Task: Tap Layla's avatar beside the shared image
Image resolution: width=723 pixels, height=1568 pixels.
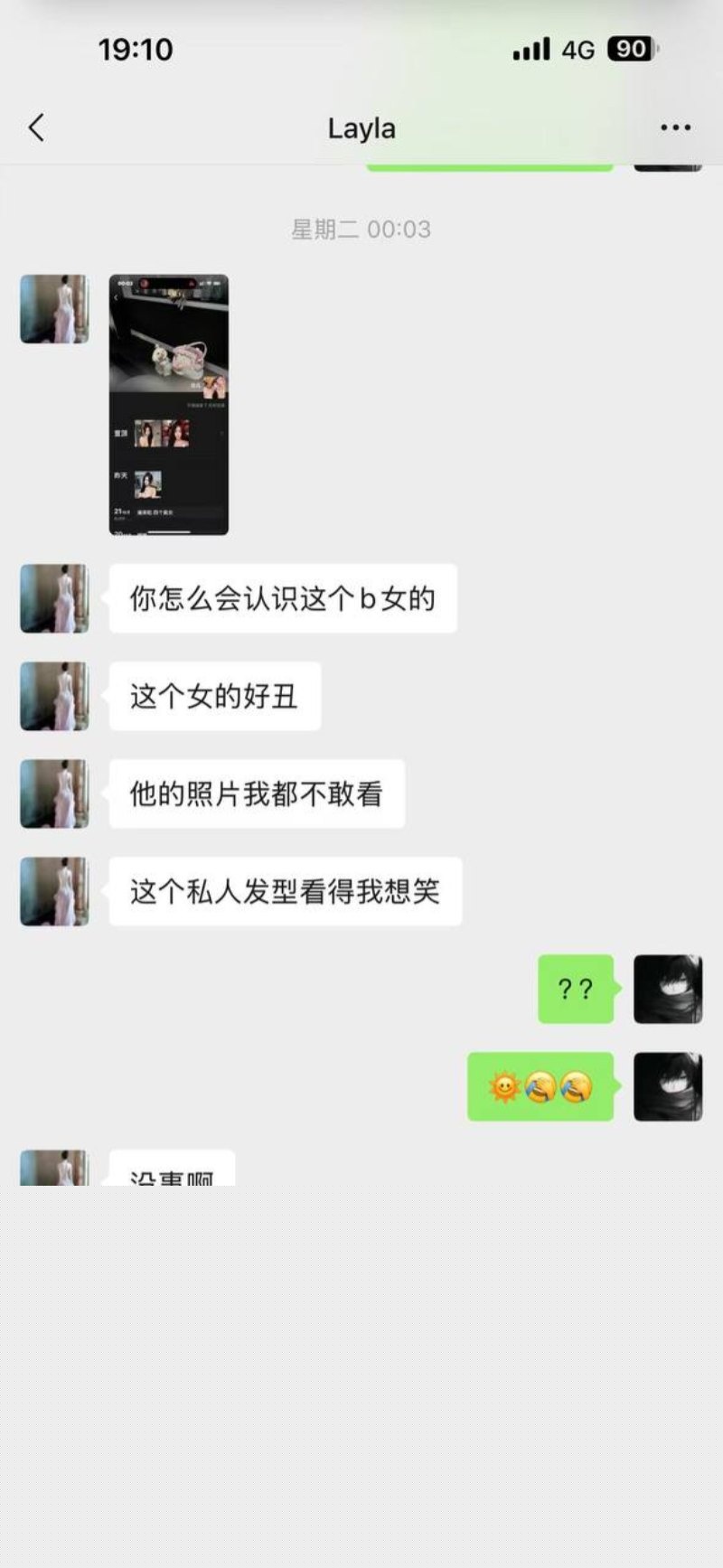Action: tap(54, 307)
